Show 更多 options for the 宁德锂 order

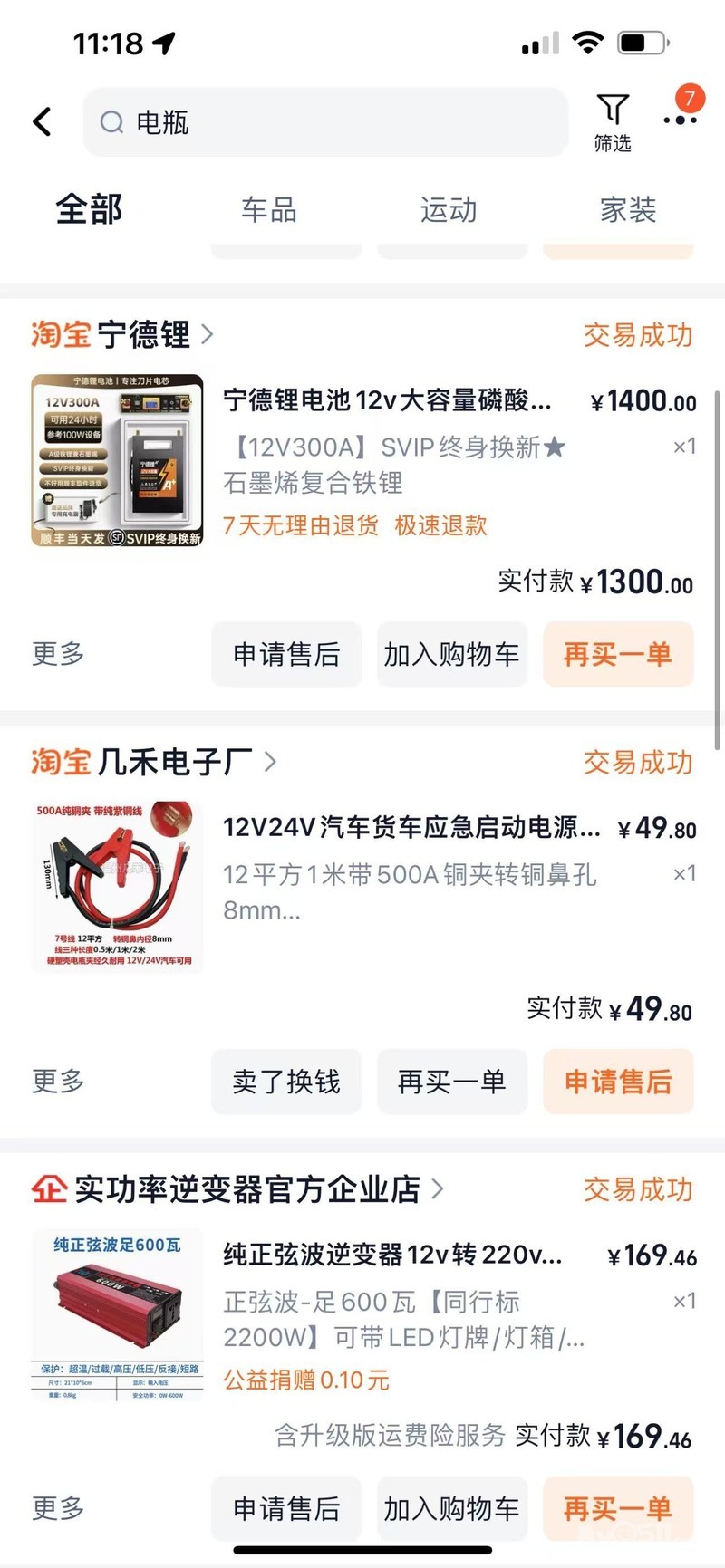[58, 654]
